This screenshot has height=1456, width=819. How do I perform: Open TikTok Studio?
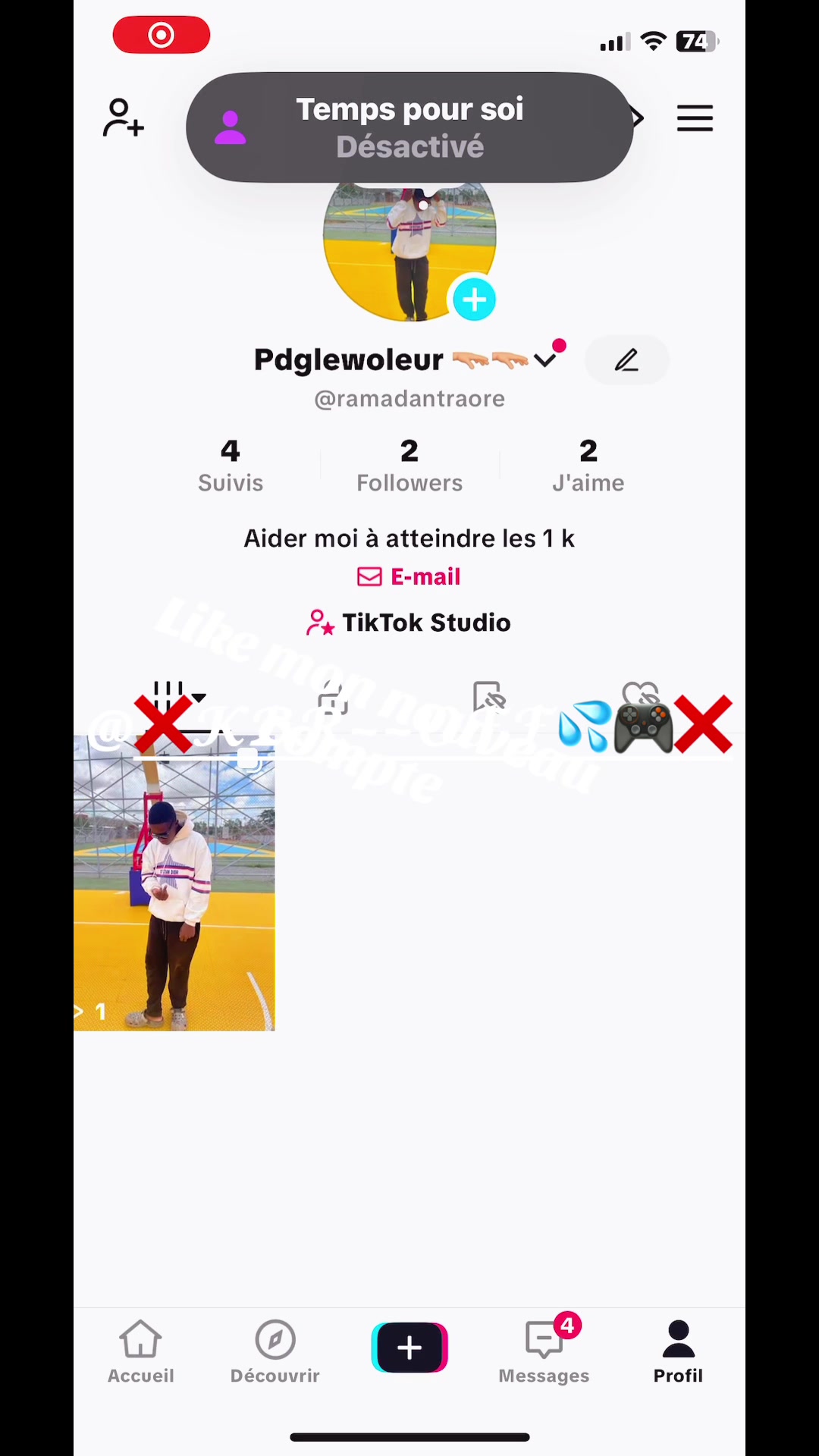[409, 623]
